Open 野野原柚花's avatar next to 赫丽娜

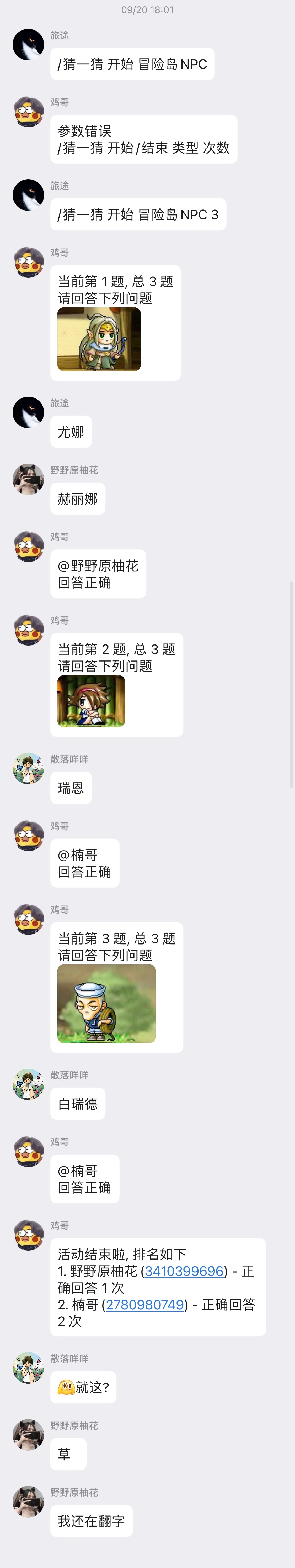(x=28, y=479)
